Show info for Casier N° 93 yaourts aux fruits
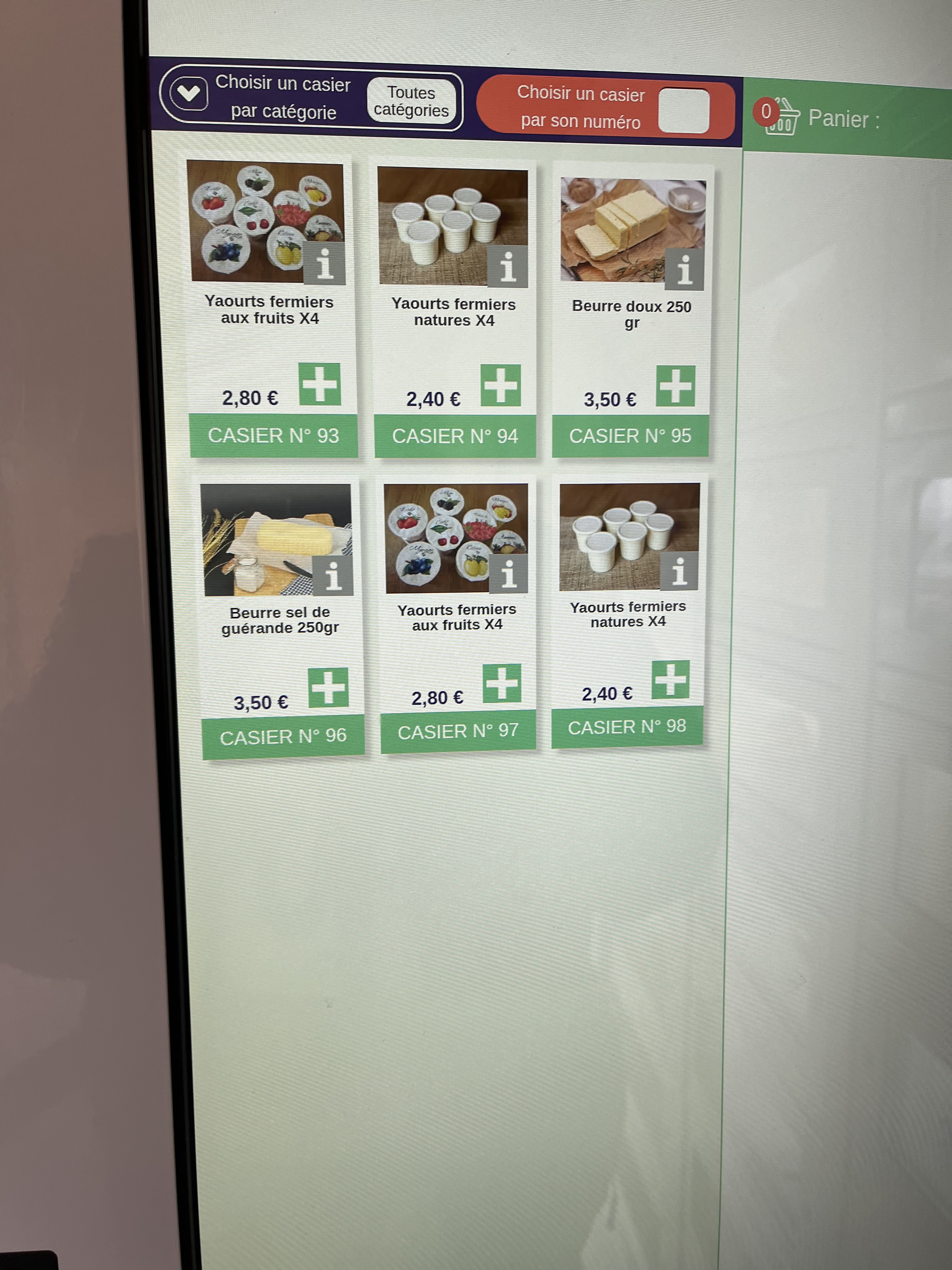 click(324, 264)
